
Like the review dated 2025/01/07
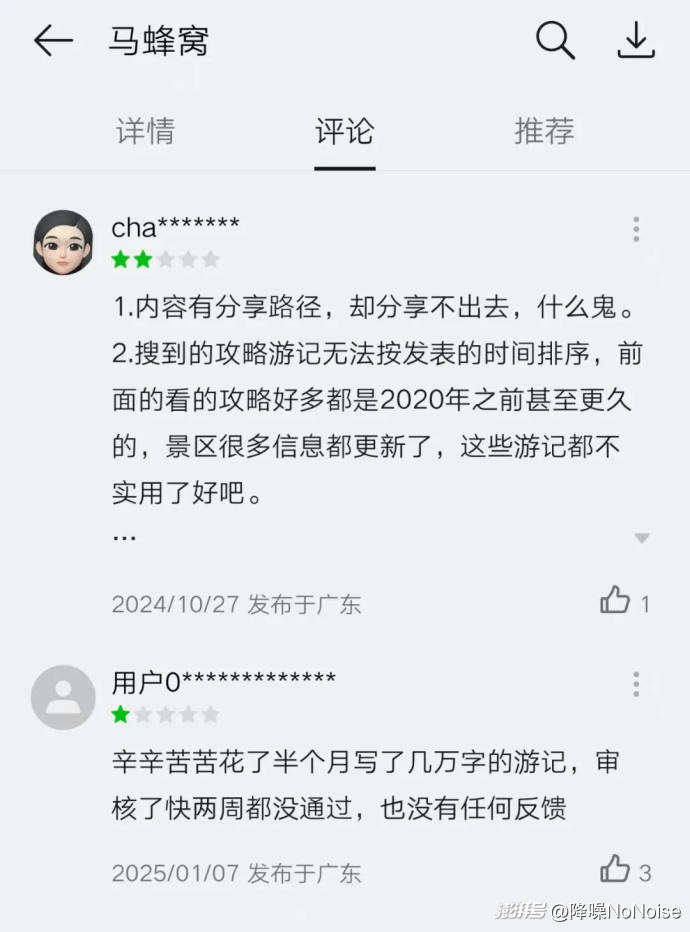tap(615, 870)
